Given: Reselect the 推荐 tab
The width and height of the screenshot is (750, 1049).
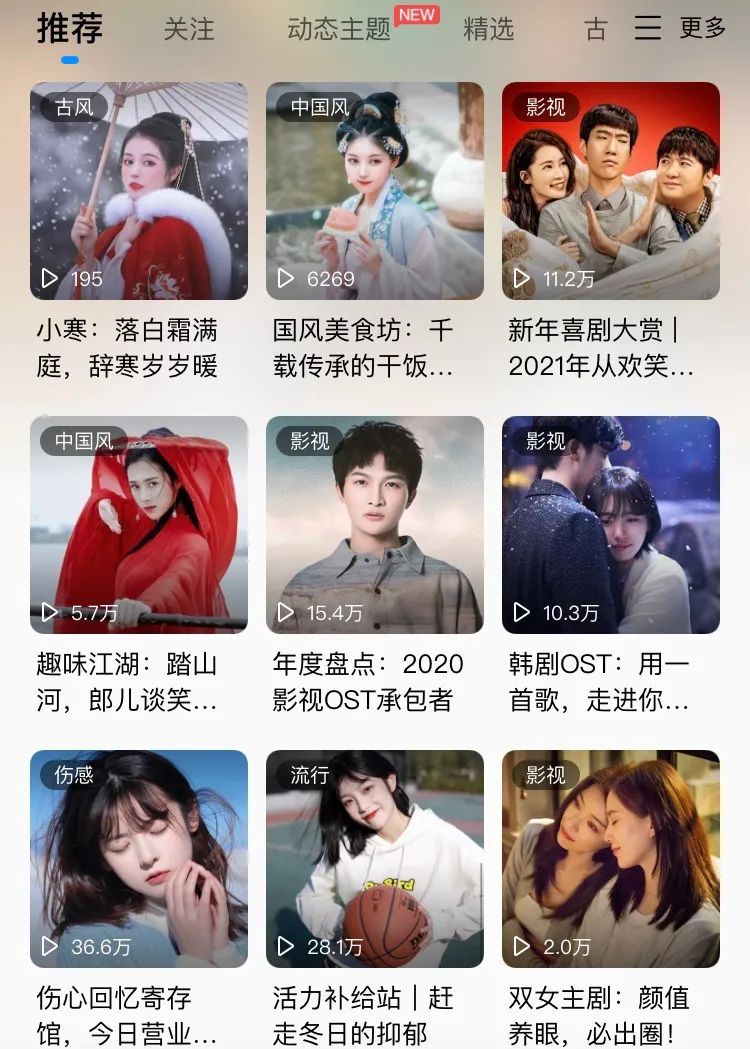Looking at the screenshot, I should pos(67,29).
